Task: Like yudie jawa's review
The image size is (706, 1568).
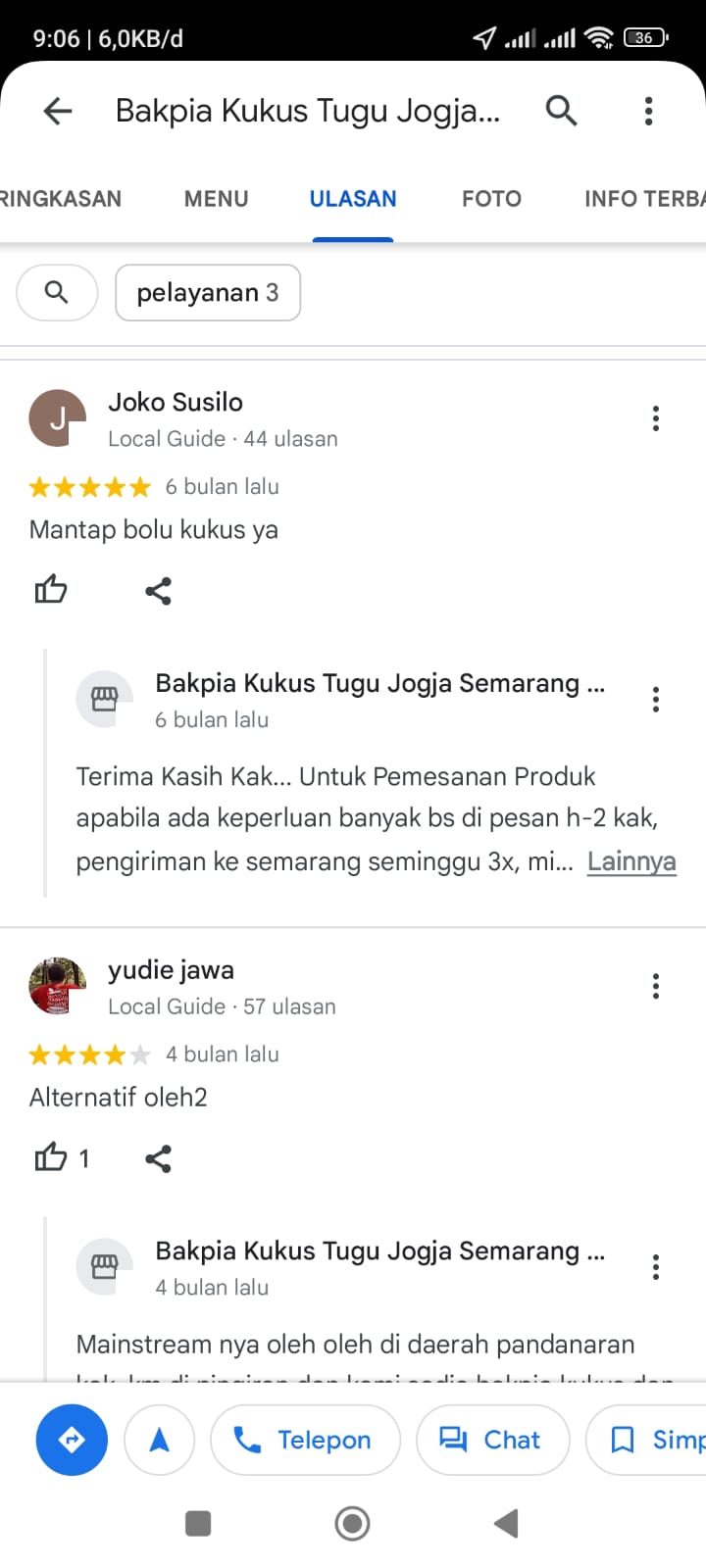Action: (x=51, y=1157)
